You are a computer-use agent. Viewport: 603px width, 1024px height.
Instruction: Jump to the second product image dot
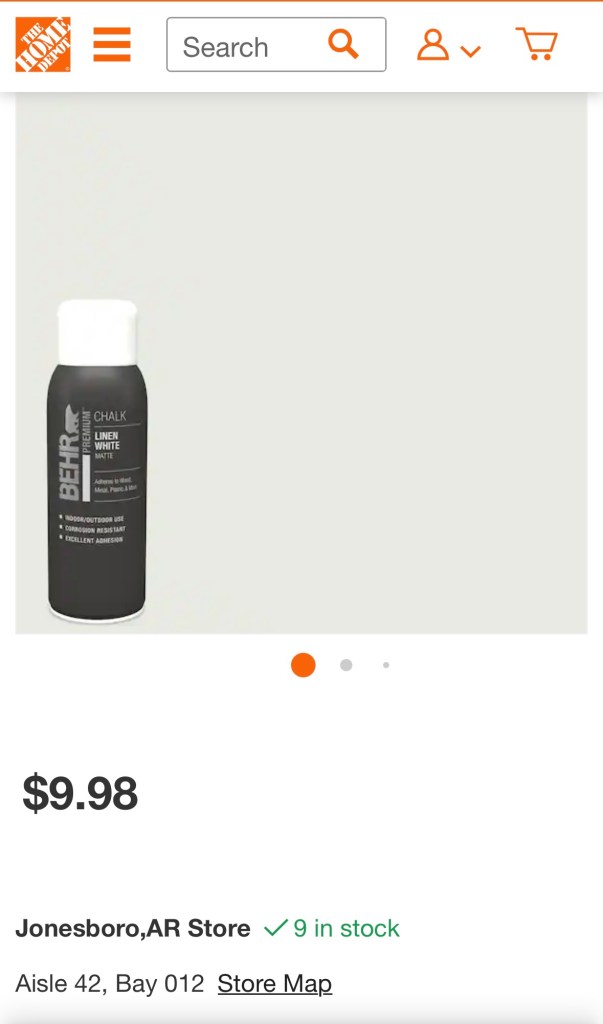click(x=346, y=665)
